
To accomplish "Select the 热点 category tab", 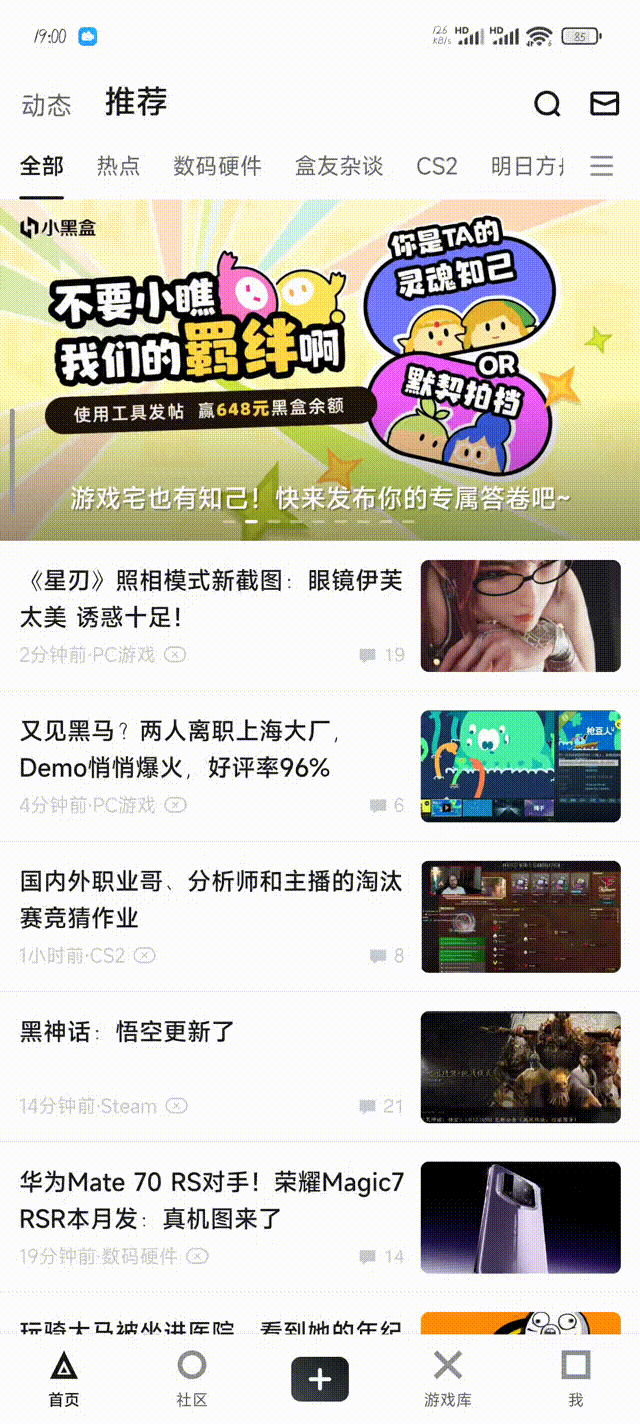I will point(118,166).
